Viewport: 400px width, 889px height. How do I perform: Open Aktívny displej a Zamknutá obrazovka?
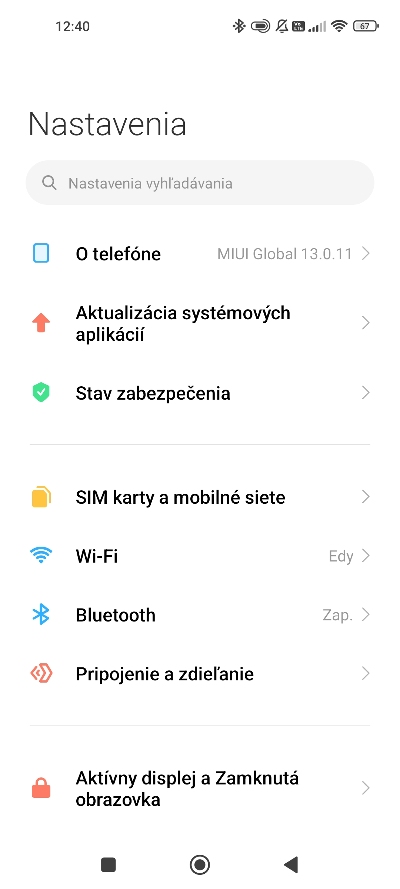pos(200,789)
